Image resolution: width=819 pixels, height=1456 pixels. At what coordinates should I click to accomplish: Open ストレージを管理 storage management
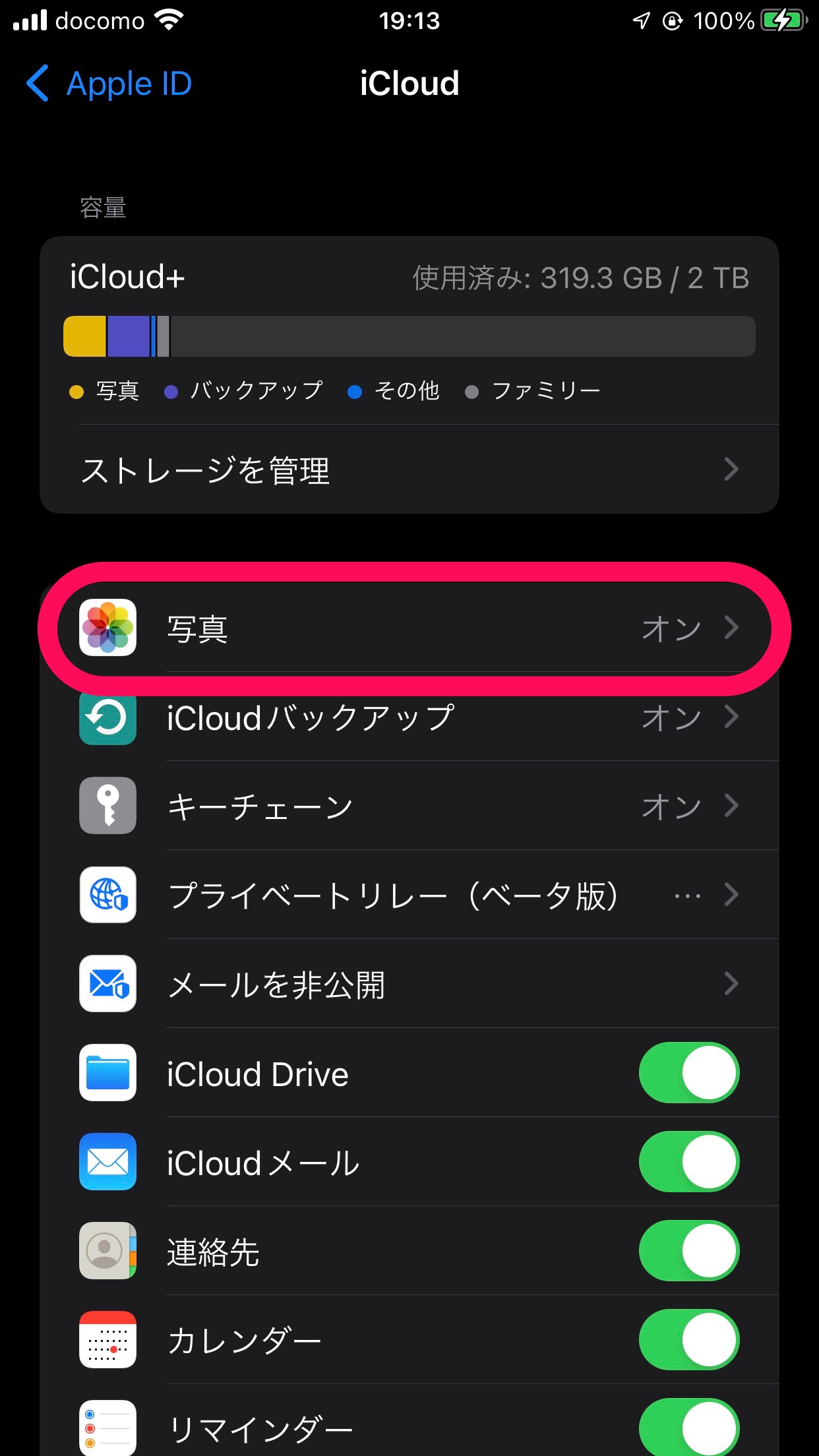(x=409, y=470)
